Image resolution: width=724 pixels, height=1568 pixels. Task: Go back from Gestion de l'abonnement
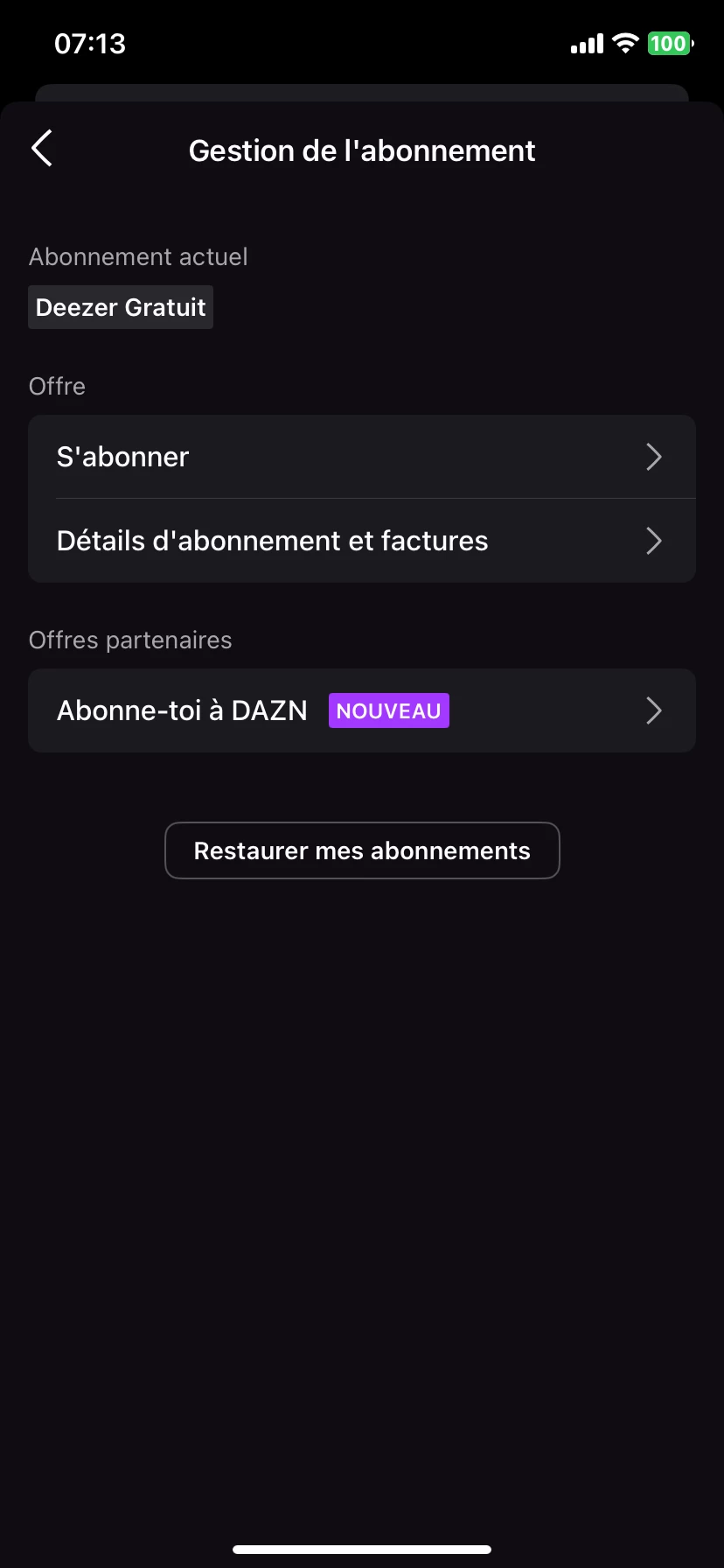[x=42, y=149]
